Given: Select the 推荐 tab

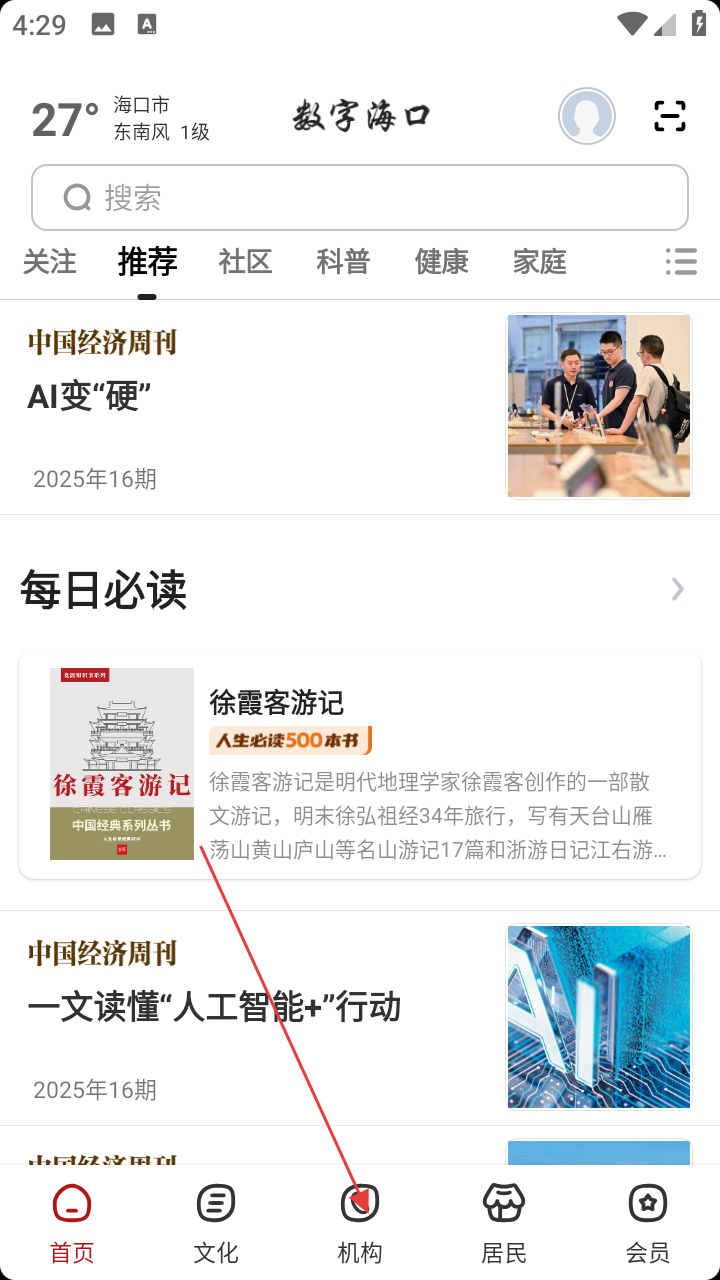Looking at the screenshot, I should 147,262.
